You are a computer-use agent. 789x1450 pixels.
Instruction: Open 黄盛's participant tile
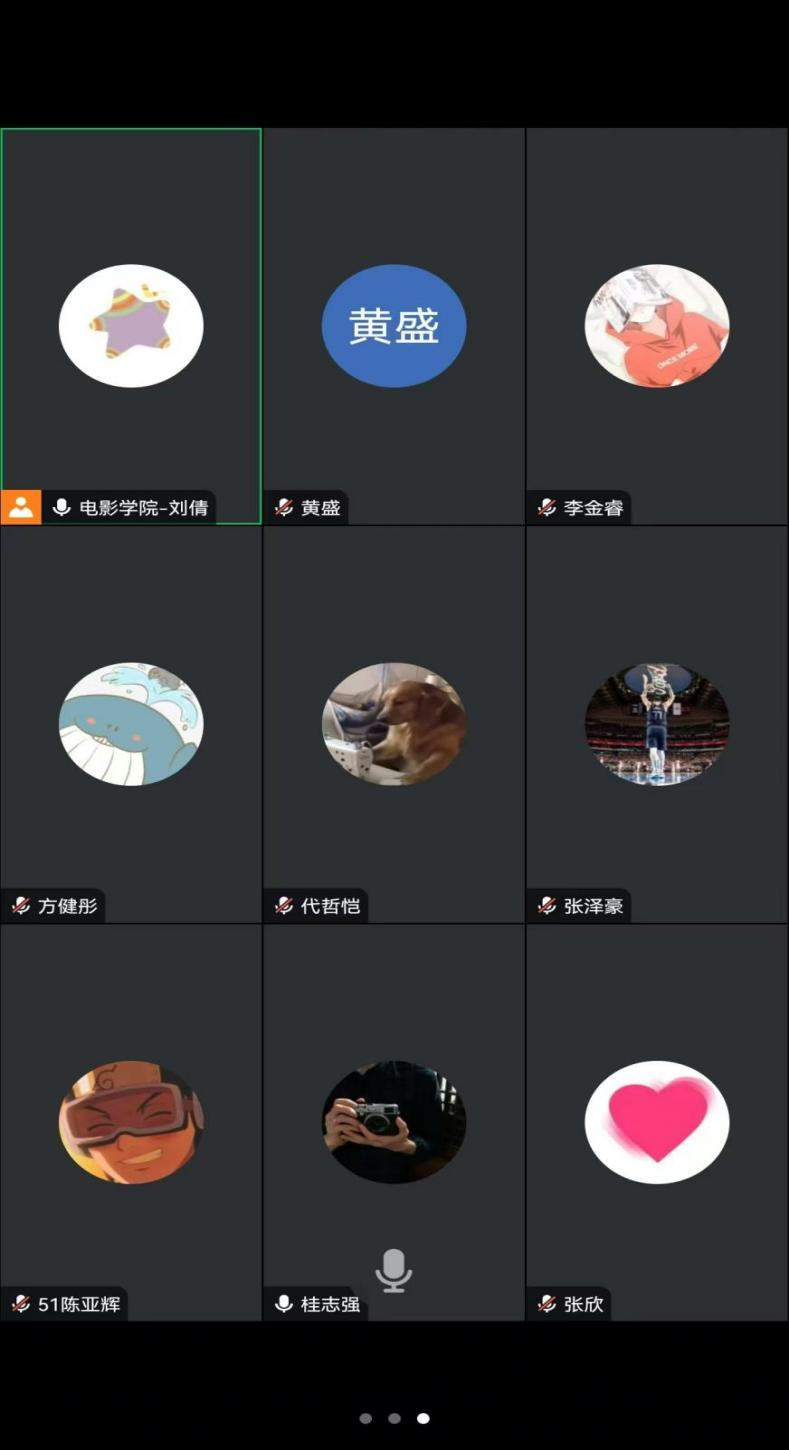pos(394,325)
